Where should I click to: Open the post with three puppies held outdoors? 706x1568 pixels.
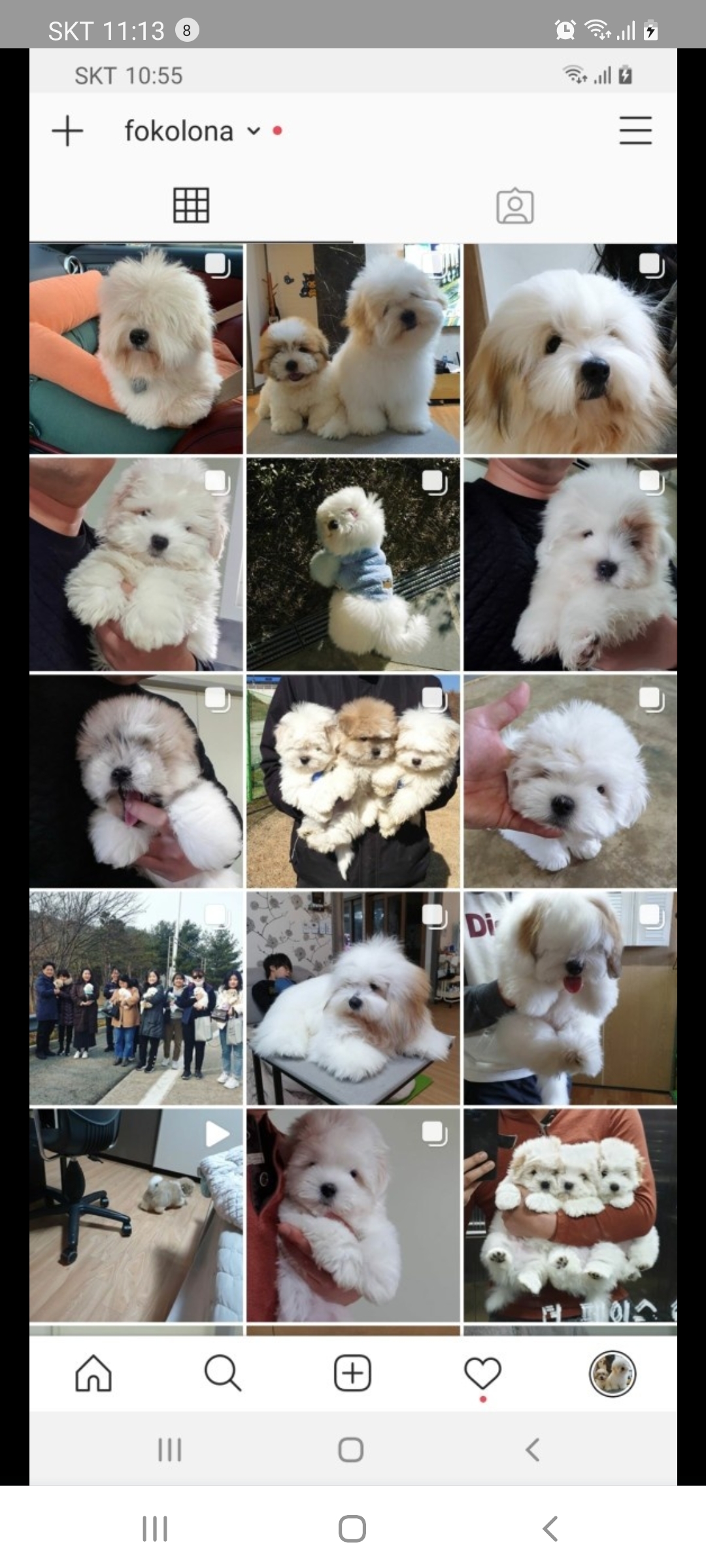353,781
